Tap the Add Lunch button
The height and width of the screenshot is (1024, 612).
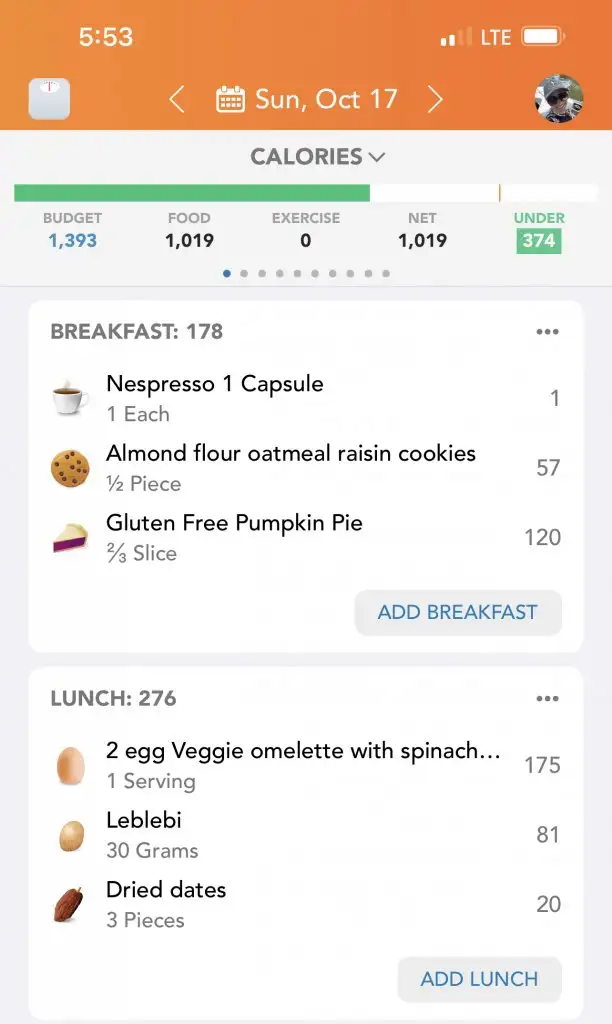click(479, 979)
